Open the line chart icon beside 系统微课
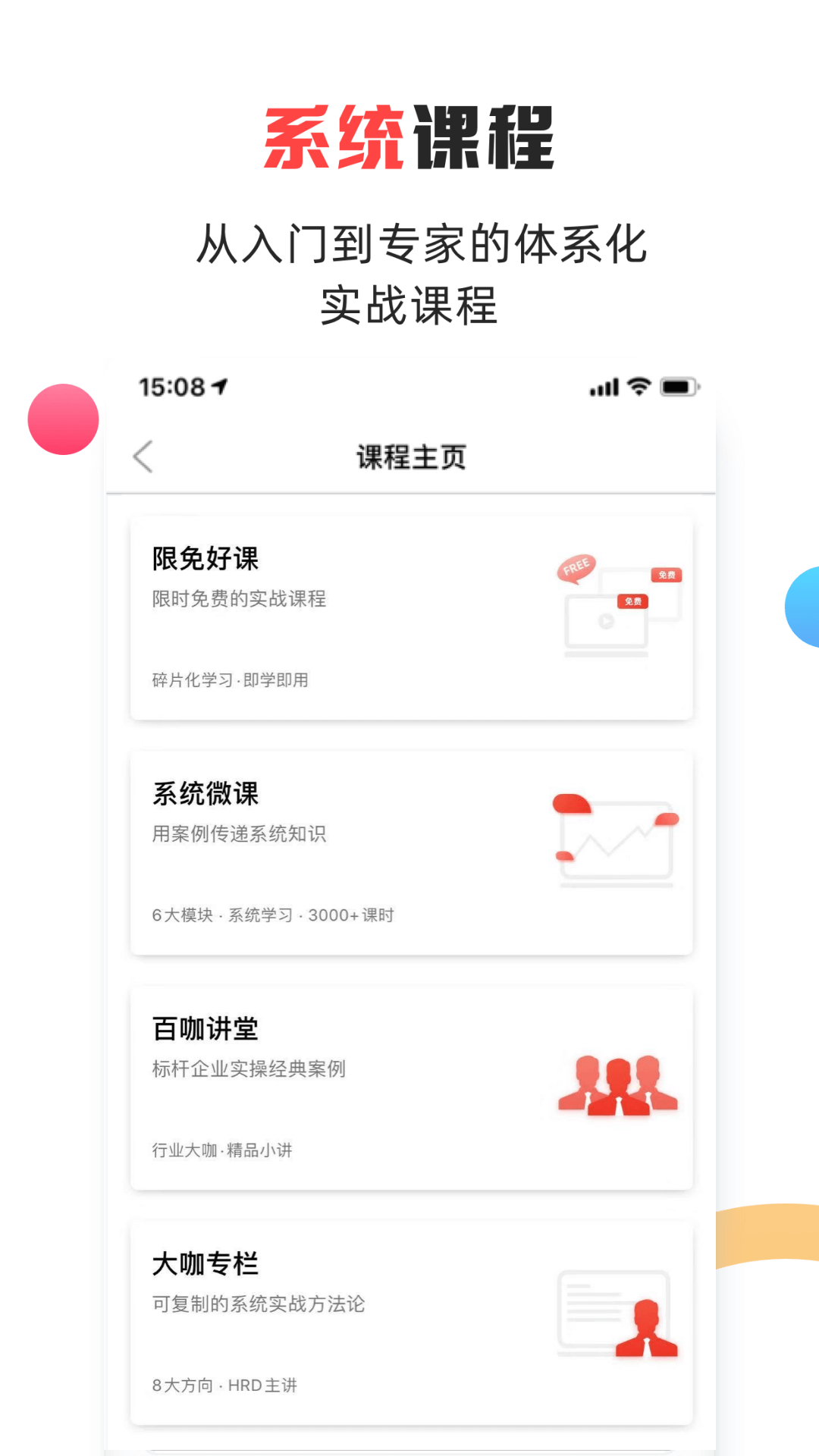 pos(616,838)
